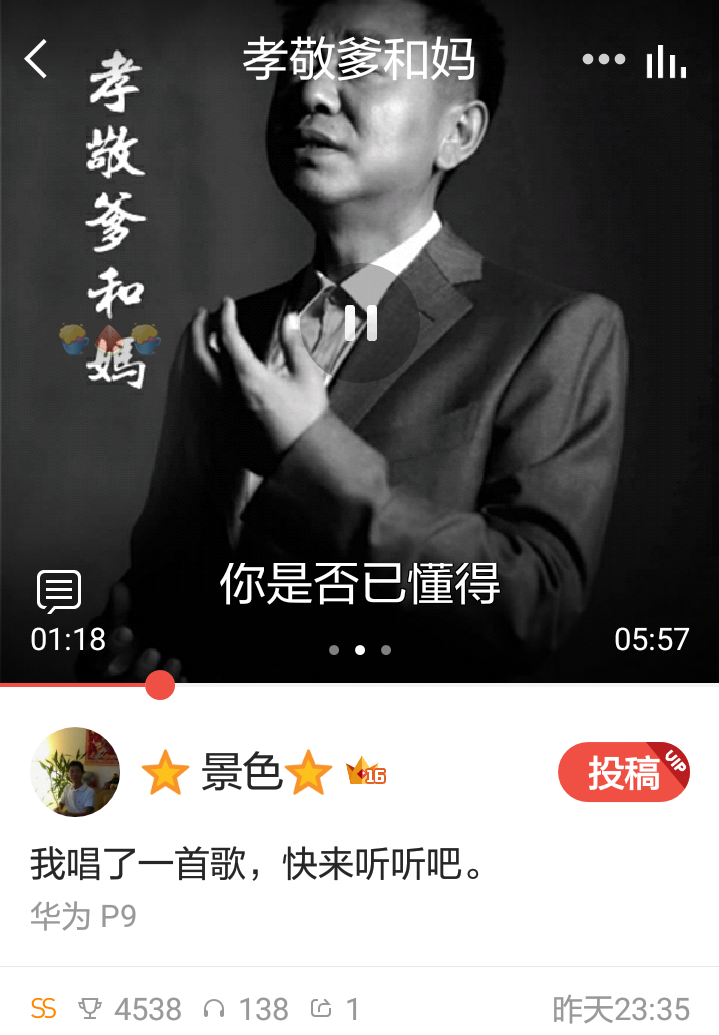Image resolution: width=719 pixels, height=1035 pixels.
Task: Tap the playback progress slider handle
Action: [160, 685]
